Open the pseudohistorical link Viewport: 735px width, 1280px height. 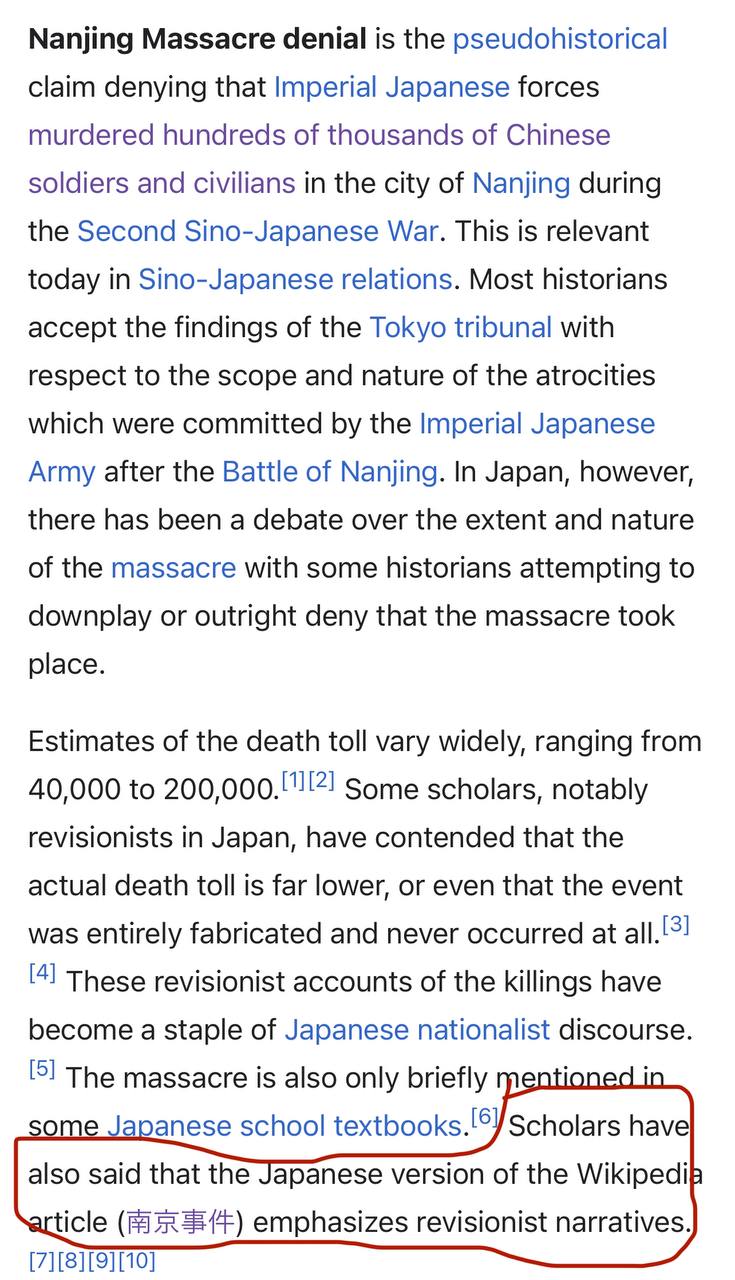pos(559,40)
